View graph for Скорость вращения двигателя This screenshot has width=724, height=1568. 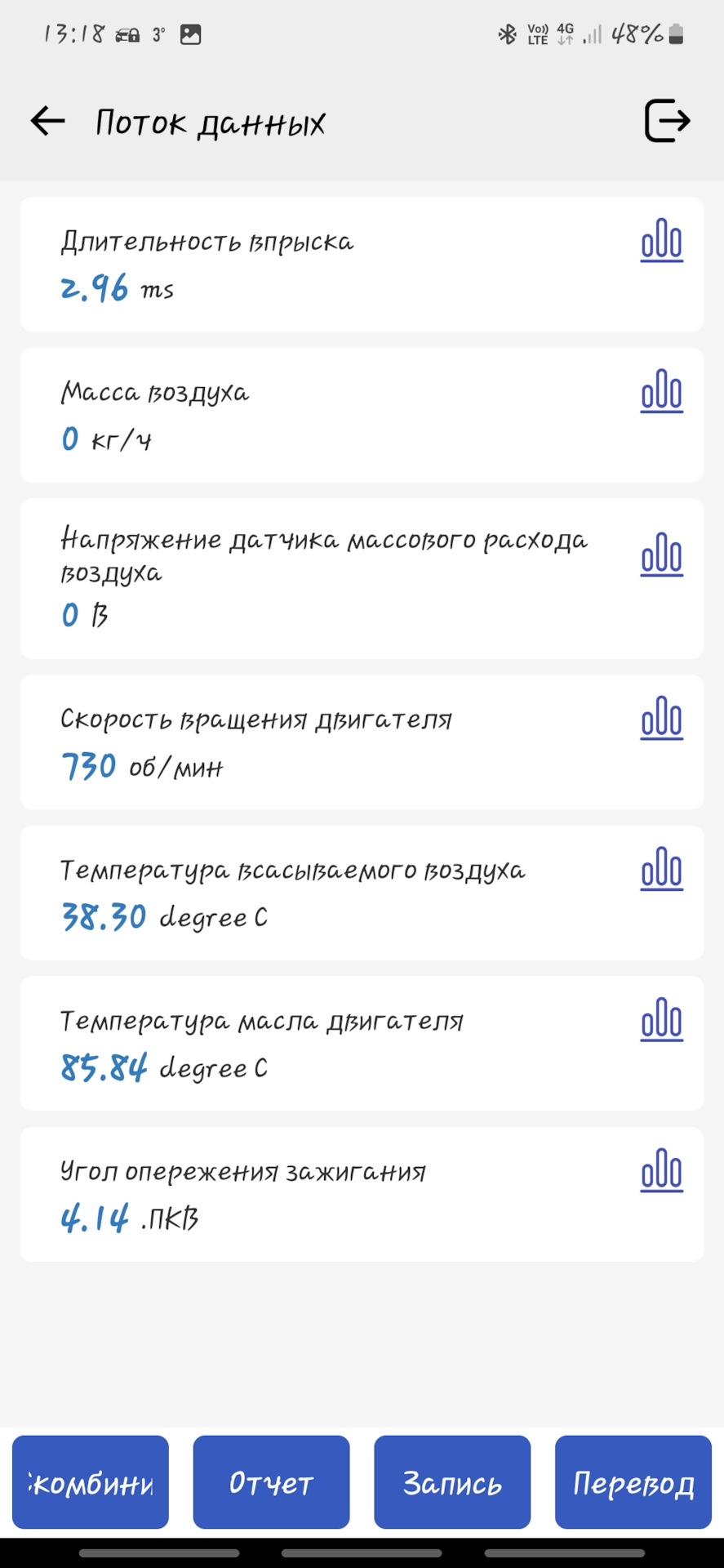point(661,718)
